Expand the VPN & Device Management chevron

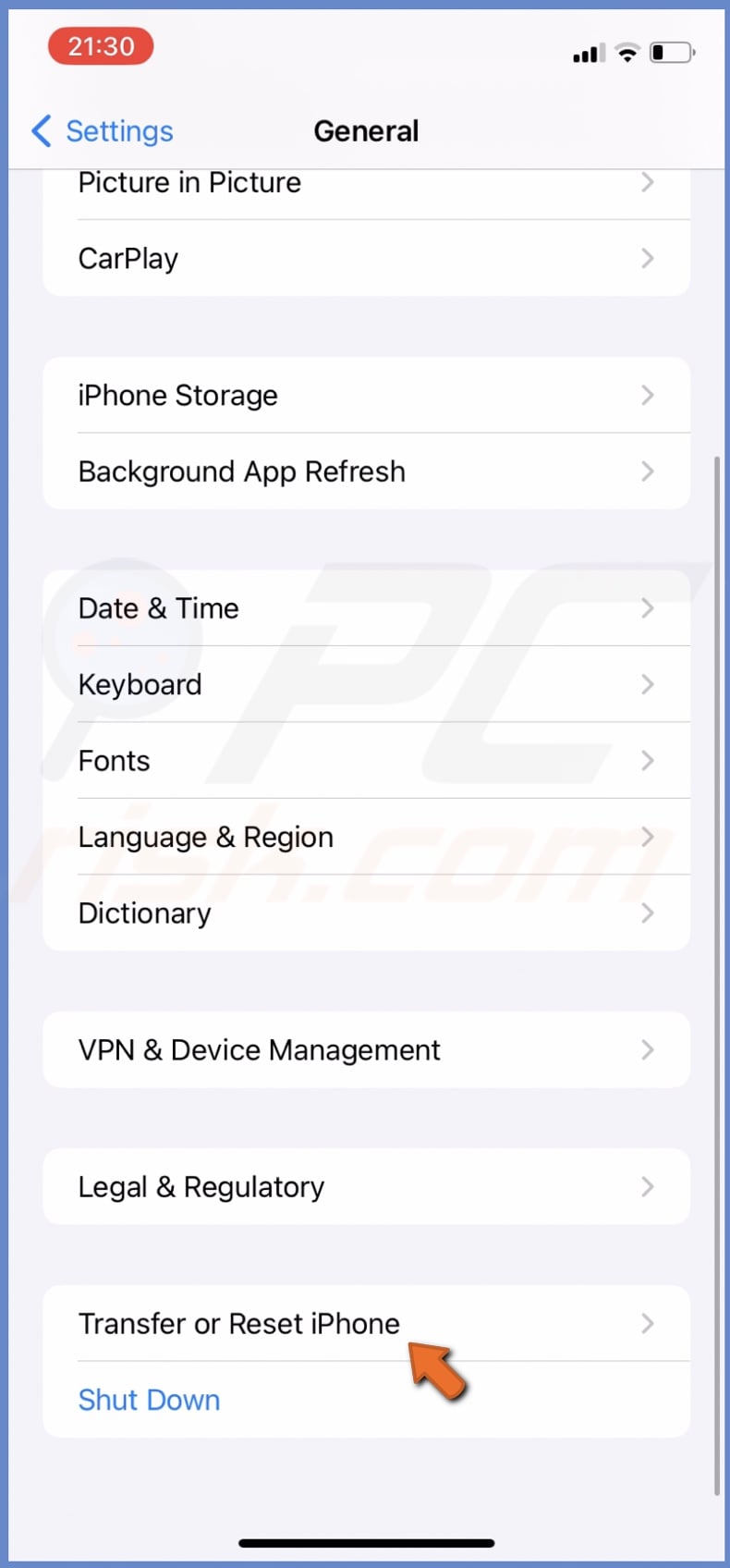[648, 1049]
